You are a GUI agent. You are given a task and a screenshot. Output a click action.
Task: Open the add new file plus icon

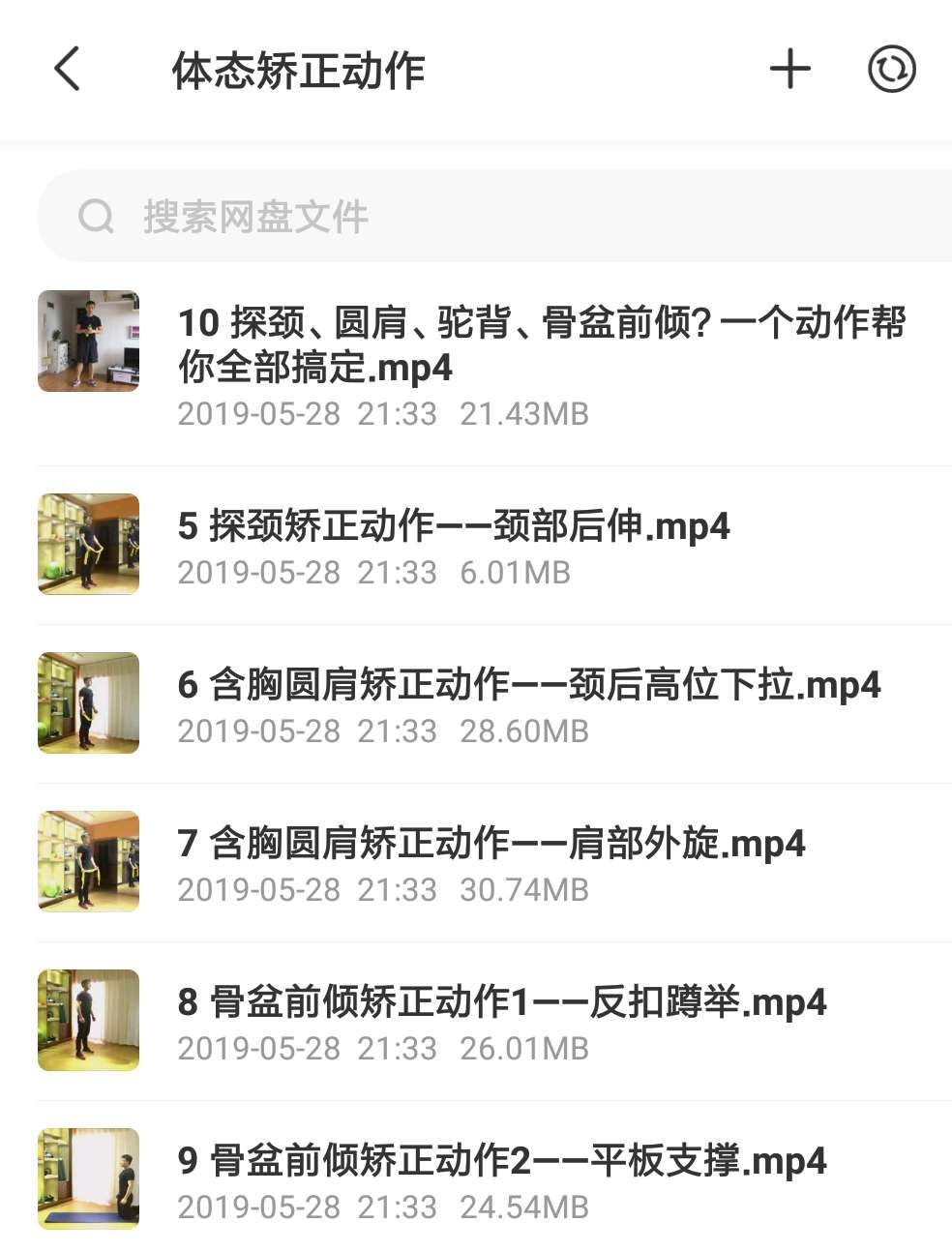click(x=788, y=68)
